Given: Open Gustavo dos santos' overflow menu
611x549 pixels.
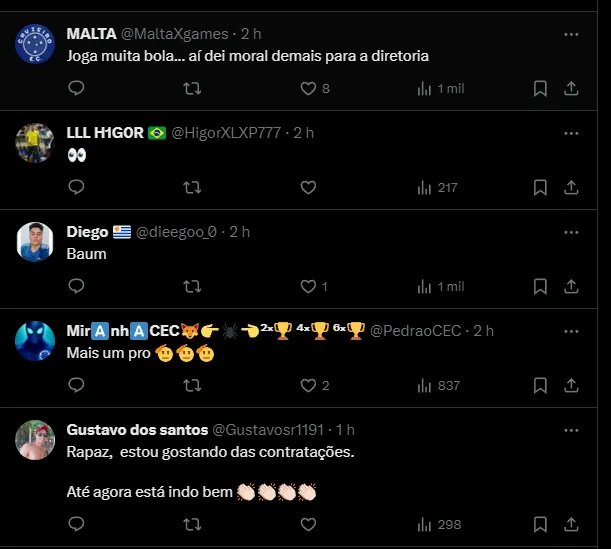Looking at the screenshot, I should pyautogui.click(x=571, y=429).
